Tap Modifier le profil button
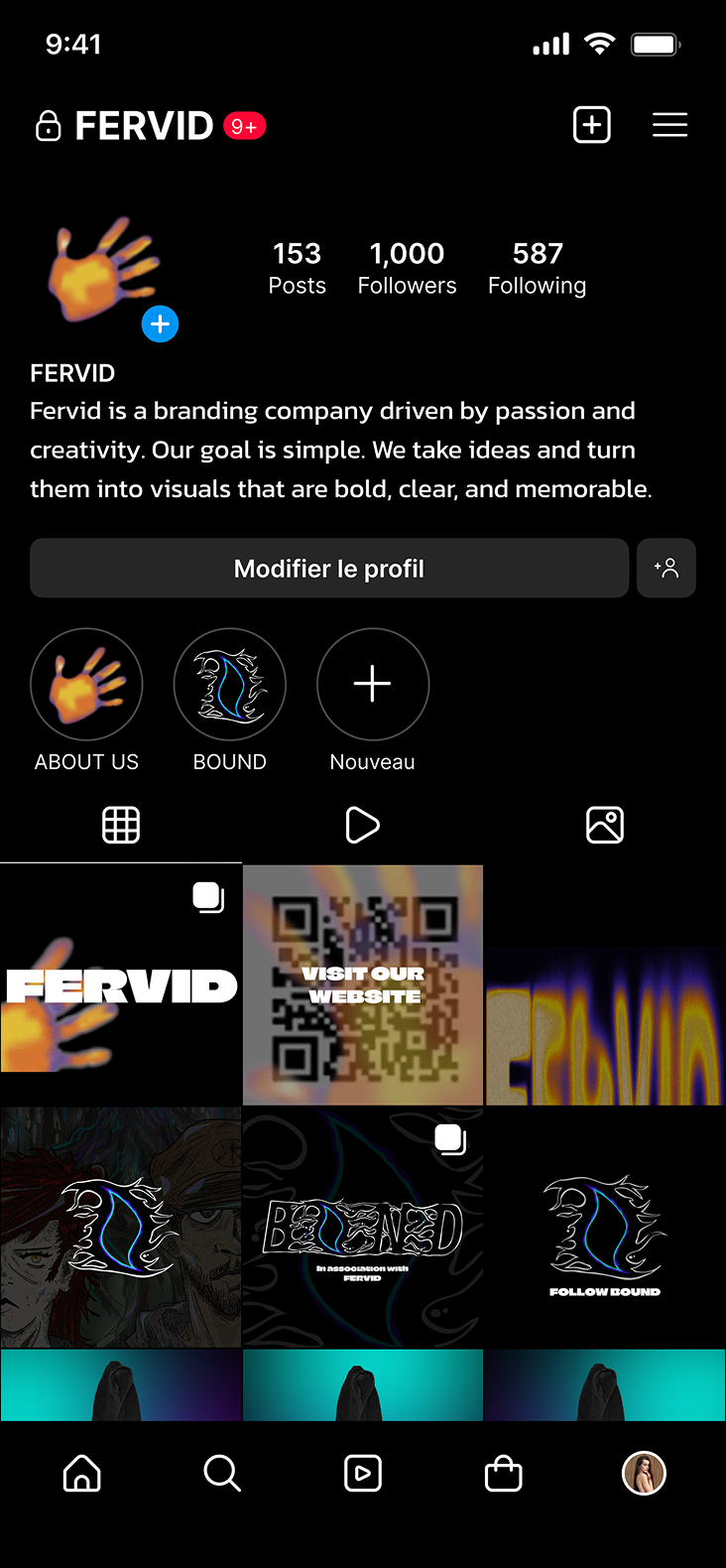726x1568 pixels. click(329, 569)
